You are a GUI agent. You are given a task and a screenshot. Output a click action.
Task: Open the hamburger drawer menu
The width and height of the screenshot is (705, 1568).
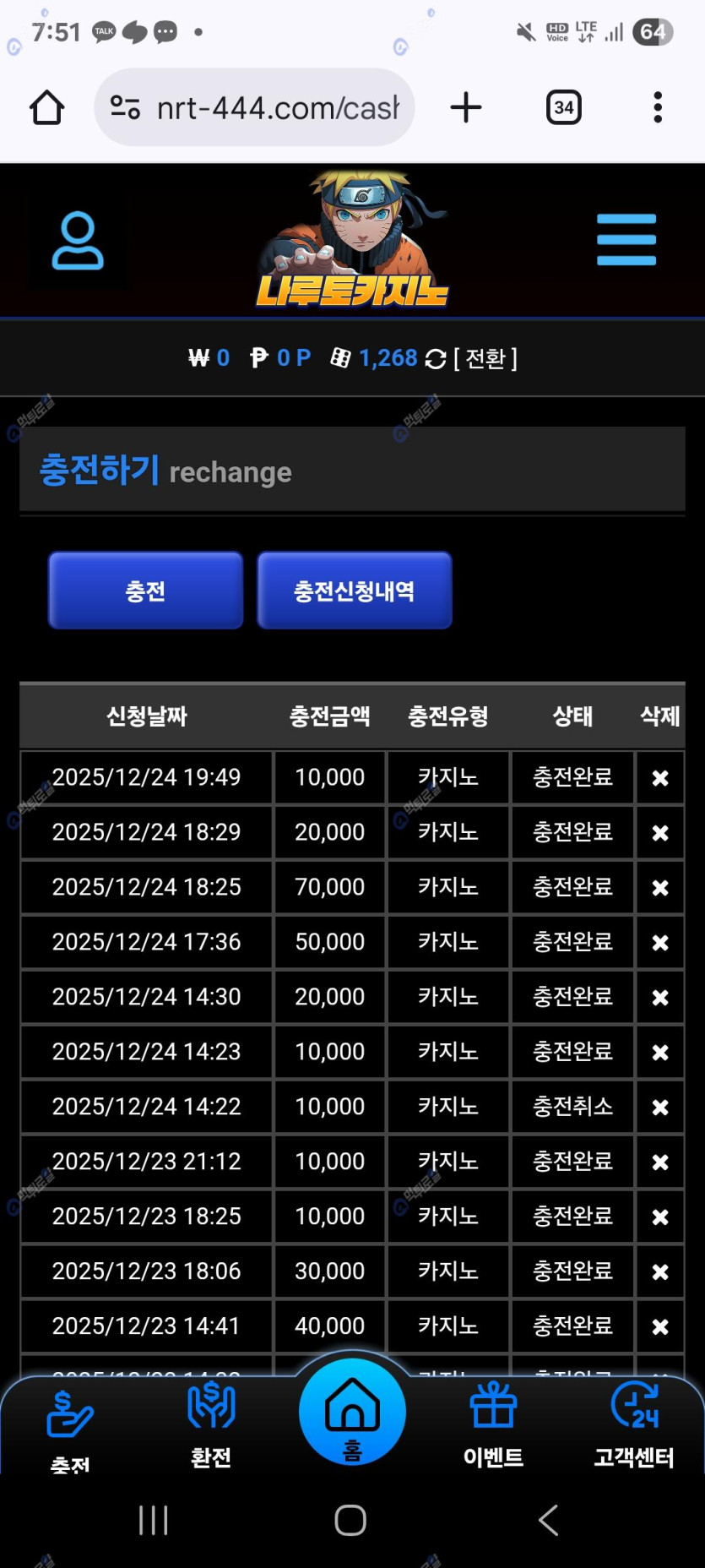pos(626,240)
